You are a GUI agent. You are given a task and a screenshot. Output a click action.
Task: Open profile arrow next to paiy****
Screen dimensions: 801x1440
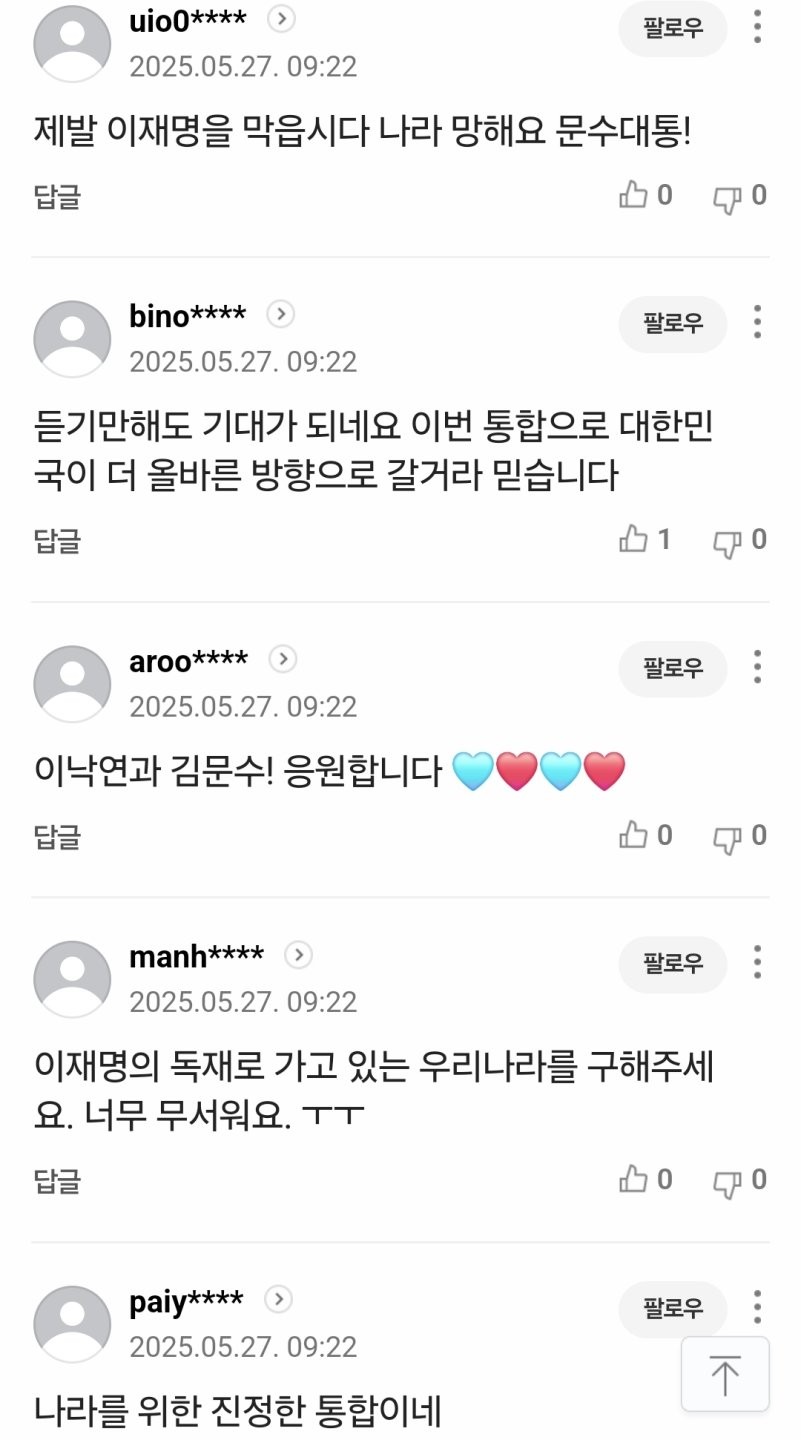click(x=279, y=1299)
